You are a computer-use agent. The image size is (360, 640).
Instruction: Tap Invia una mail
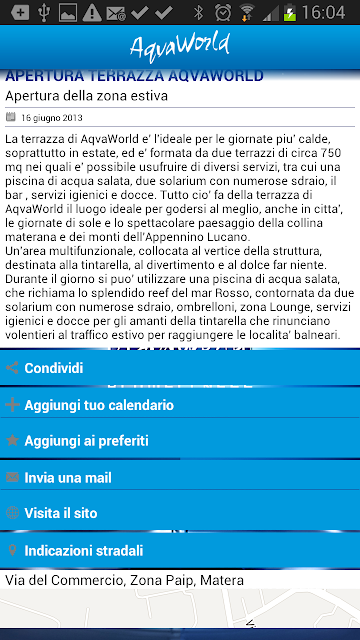(180, 477)
